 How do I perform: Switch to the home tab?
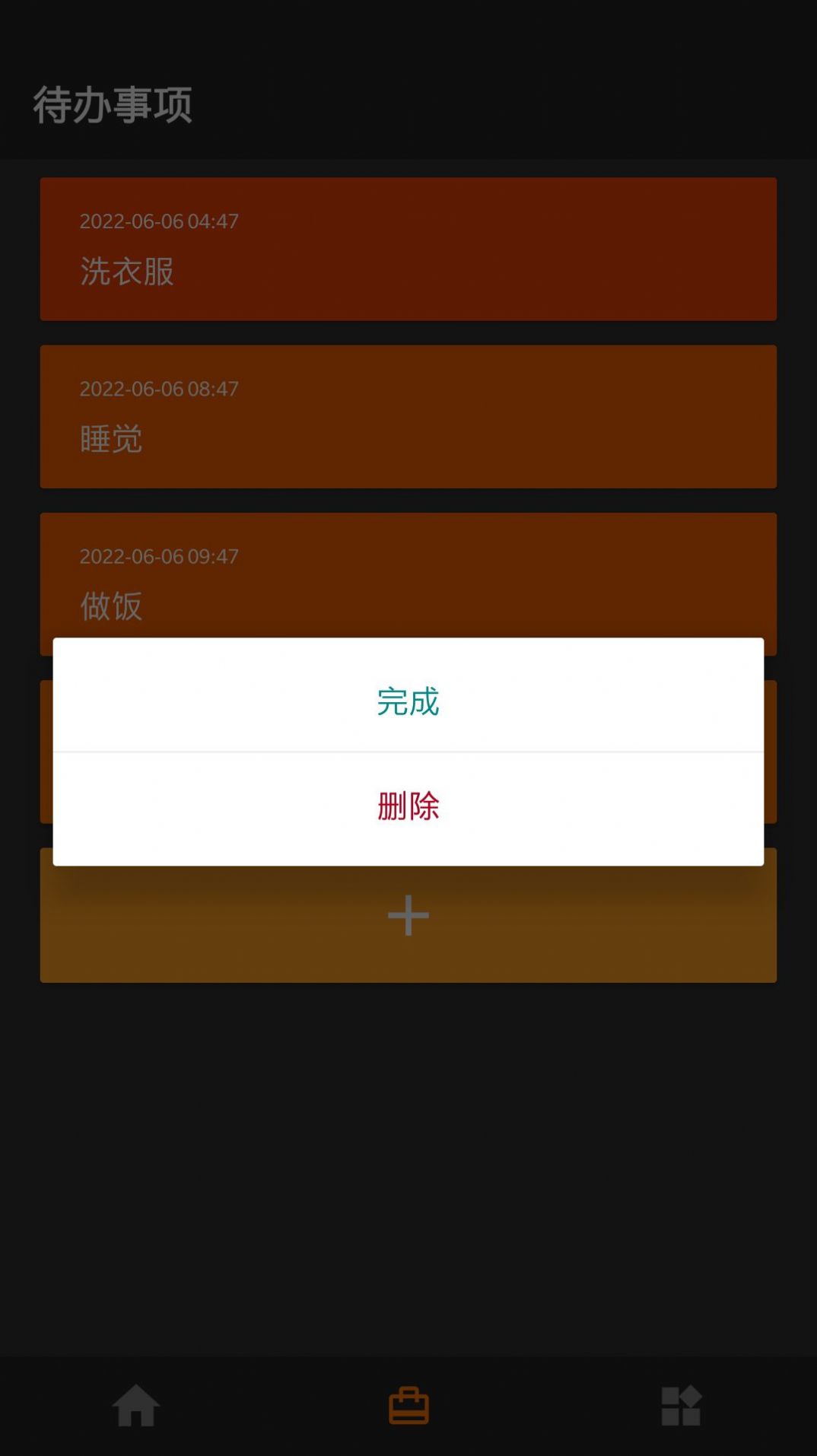(x=136, y=1405)
